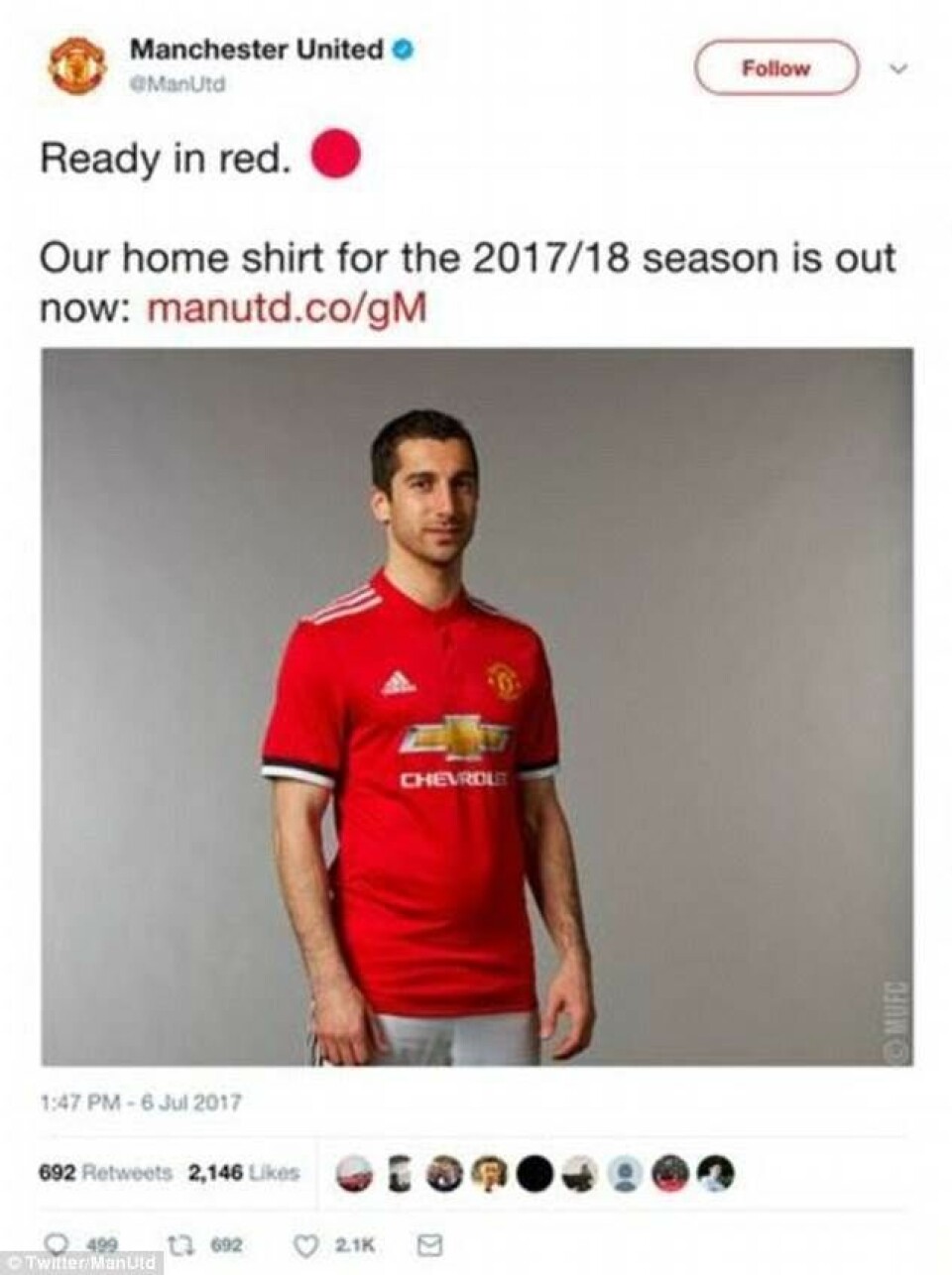This screenshot has height=1275, width=952.
Task: Open Manchester United's profile avatar
Action: coord(77,66)
